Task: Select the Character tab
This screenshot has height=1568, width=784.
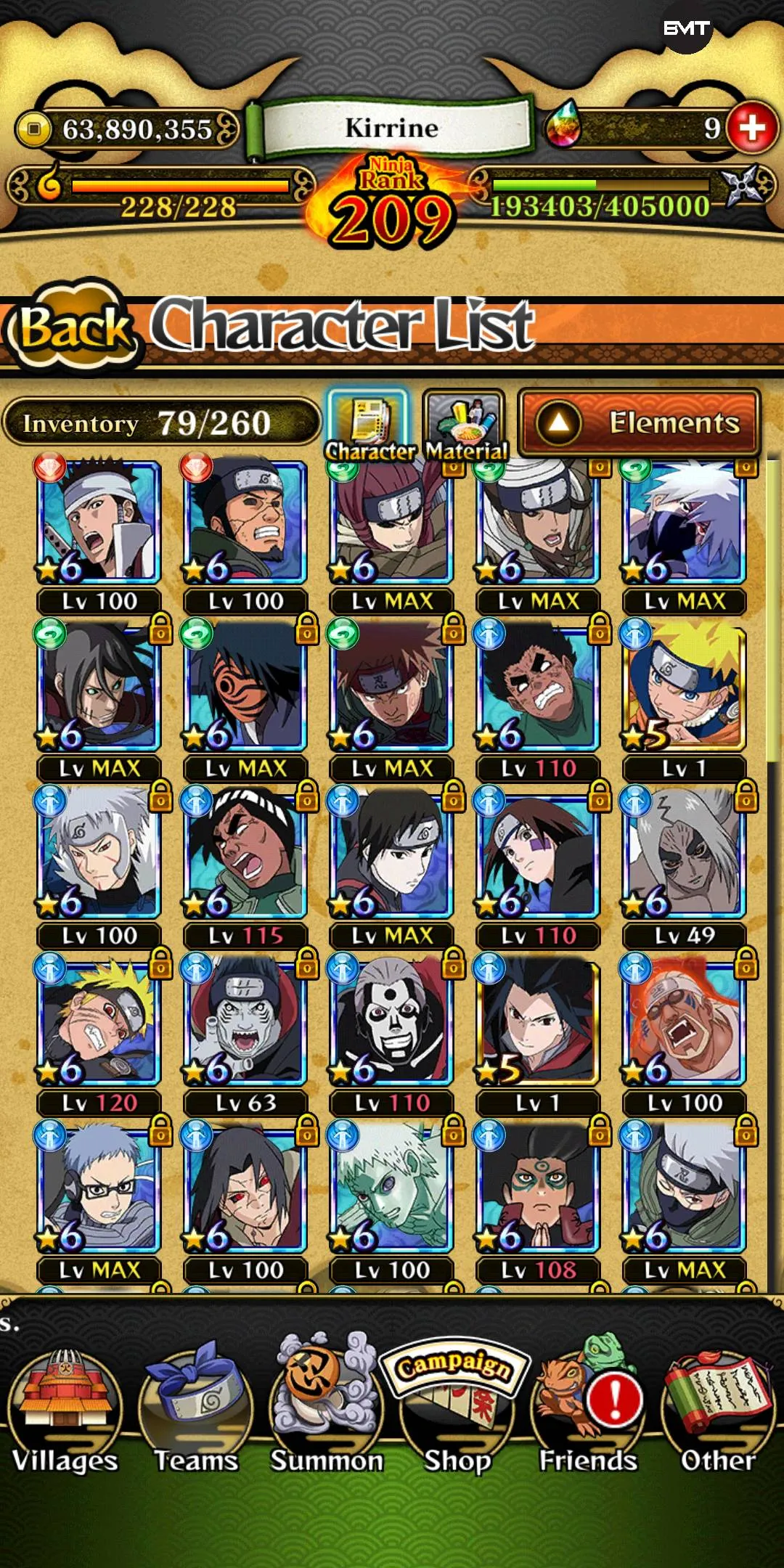Action: coord(369,426)
